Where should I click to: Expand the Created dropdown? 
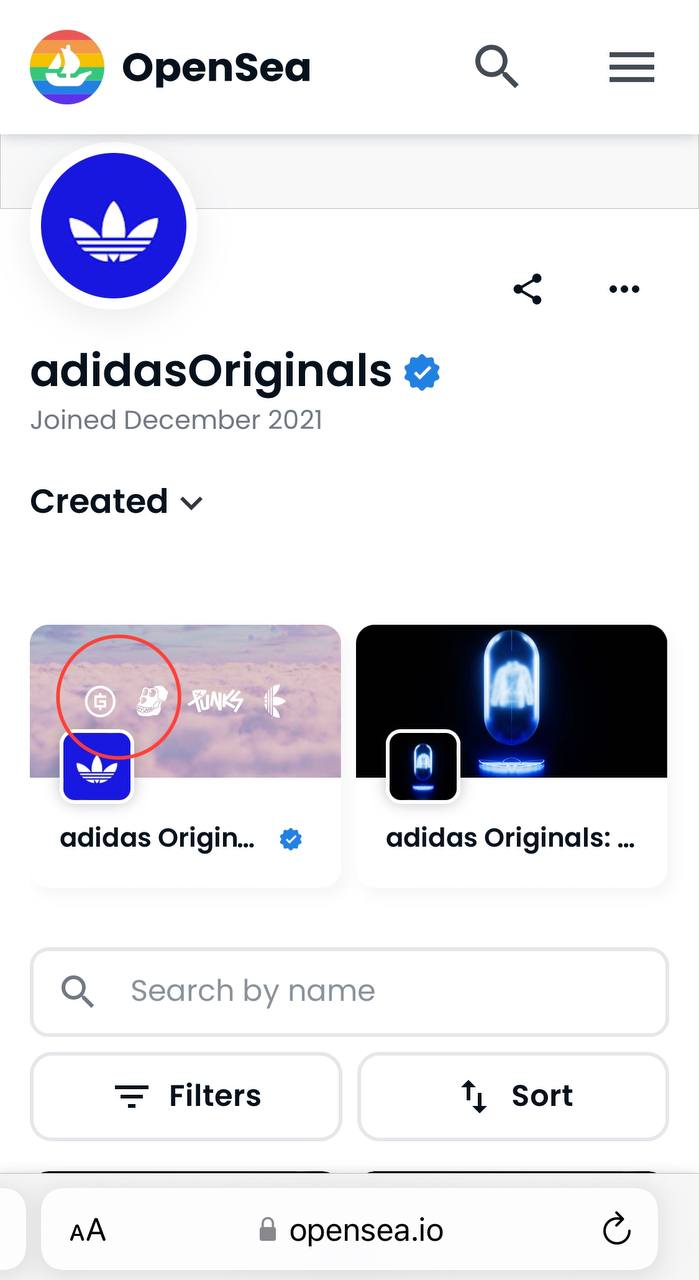pos(117,501)
